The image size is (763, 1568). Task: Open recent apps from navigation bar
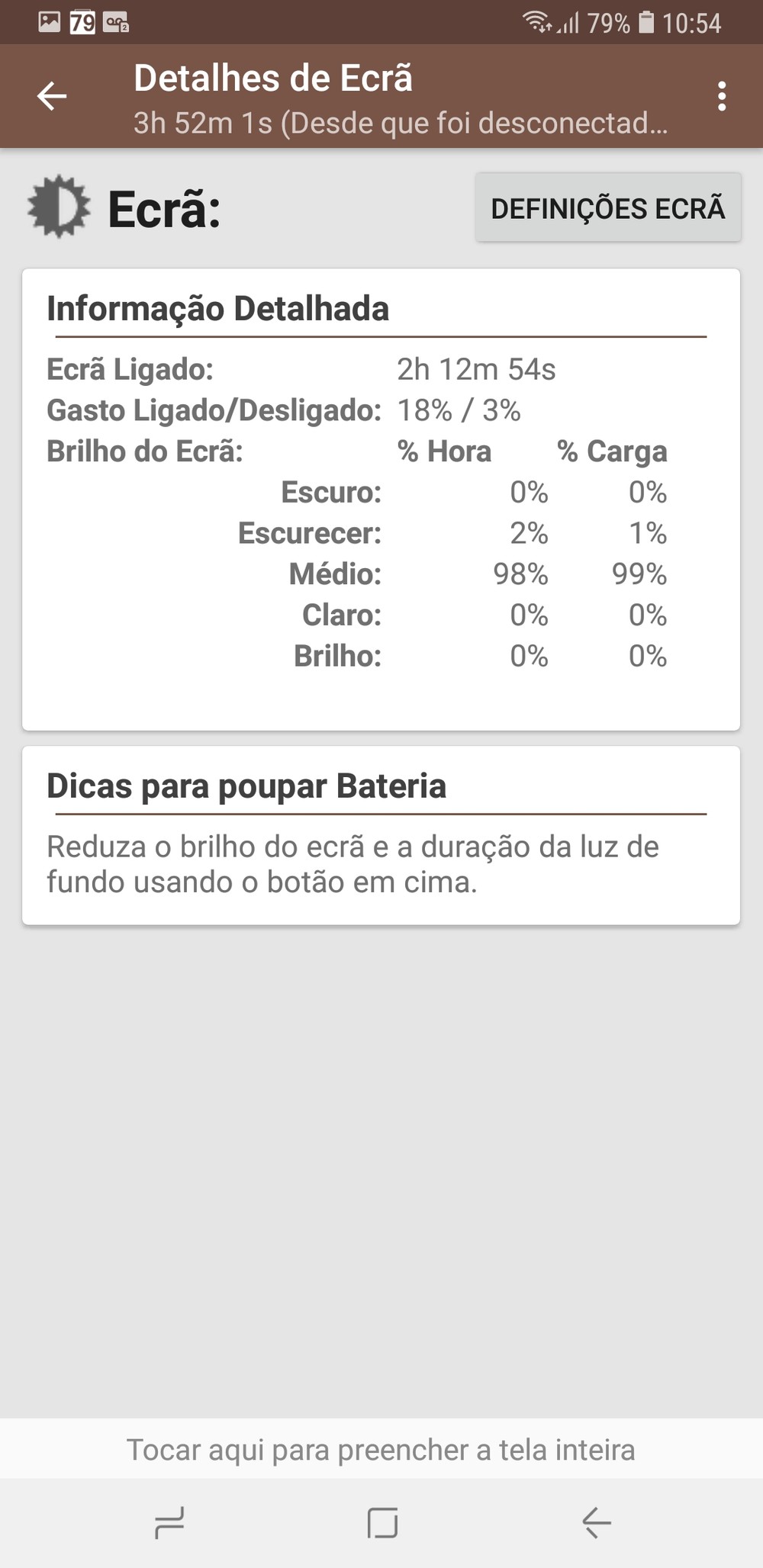pos(169,1523)
